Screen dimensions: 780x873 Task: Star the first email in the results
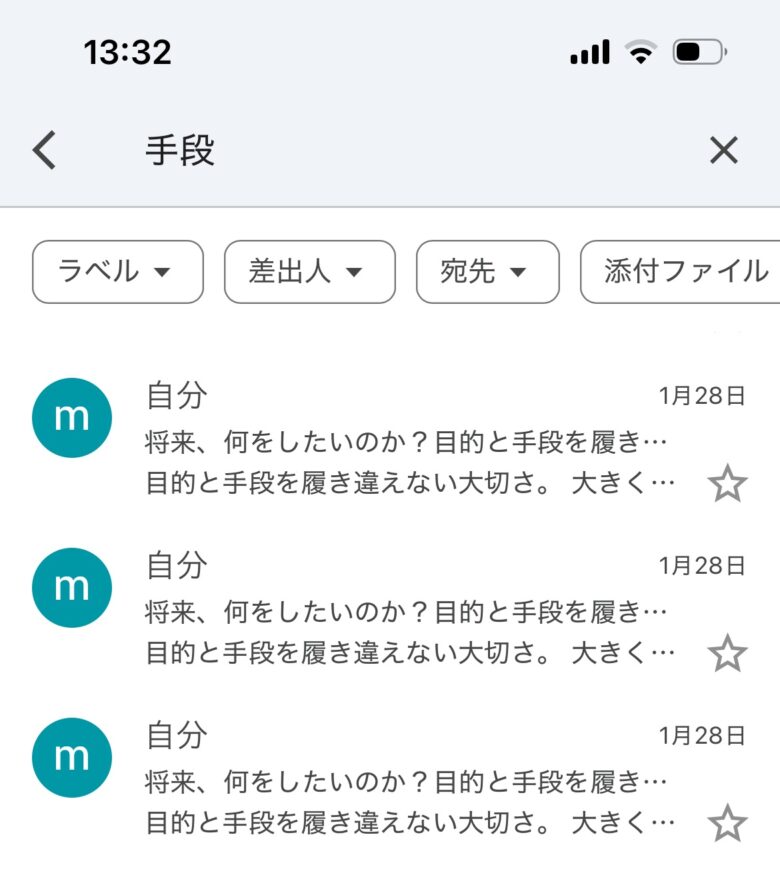727,485
